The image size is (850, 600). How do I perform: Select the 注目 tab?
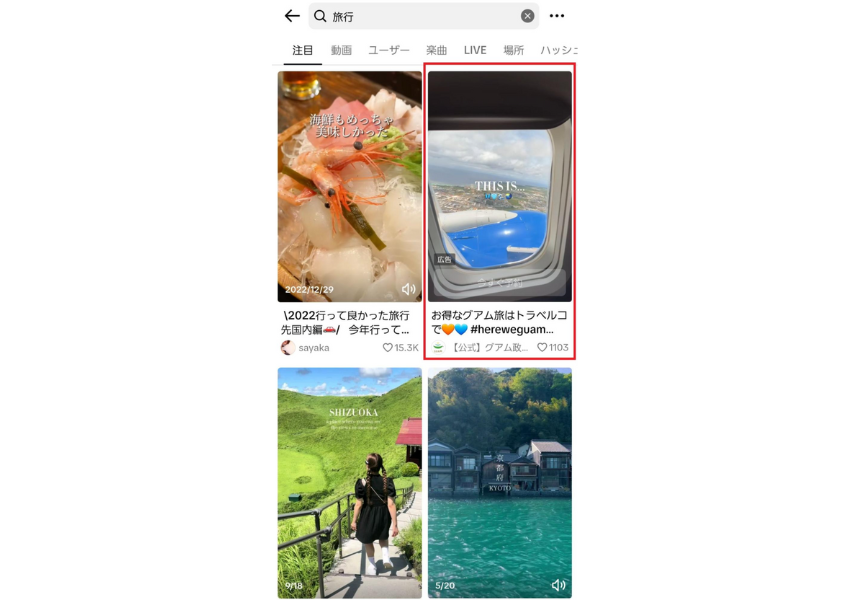coord(302,50)
